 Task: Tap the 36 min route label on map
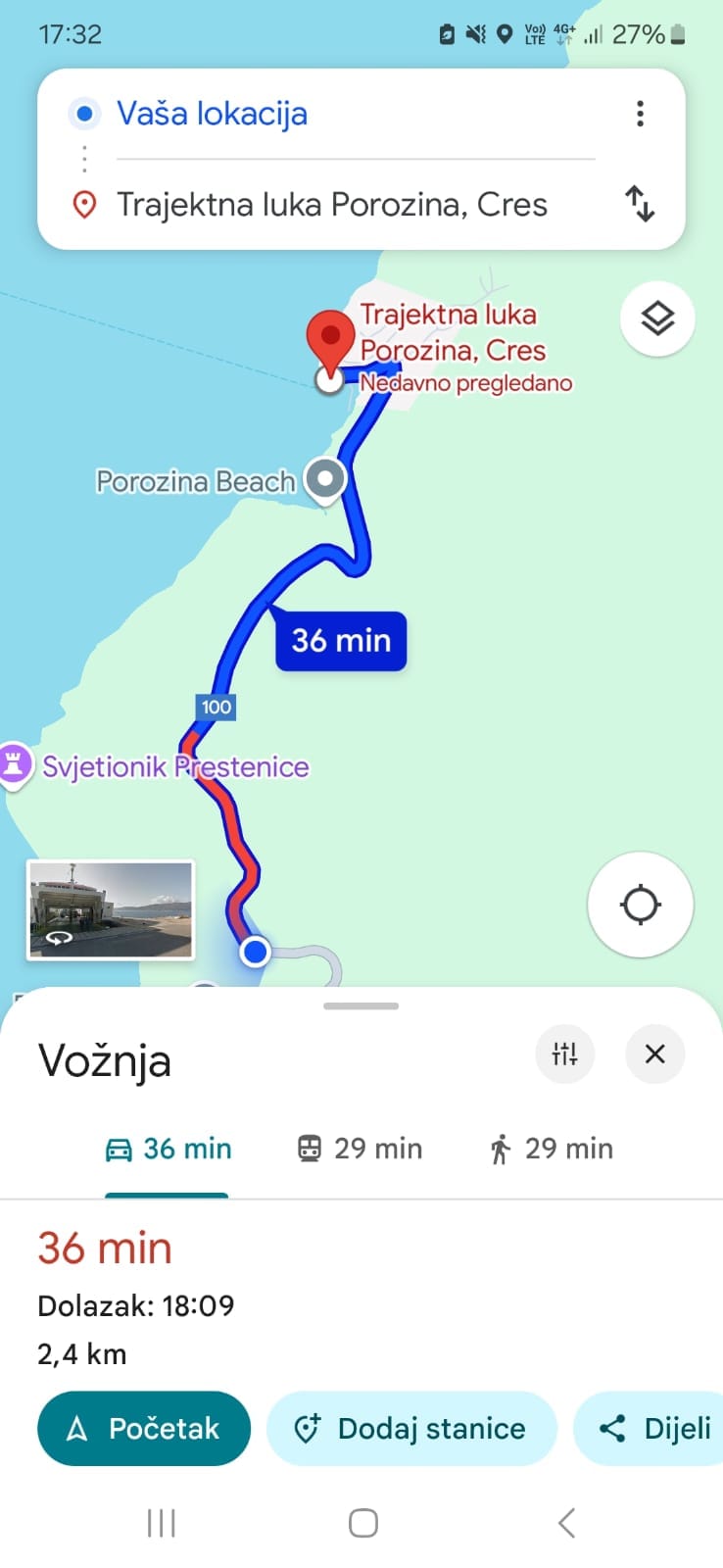pyautogui.click(x=341, y=641)
